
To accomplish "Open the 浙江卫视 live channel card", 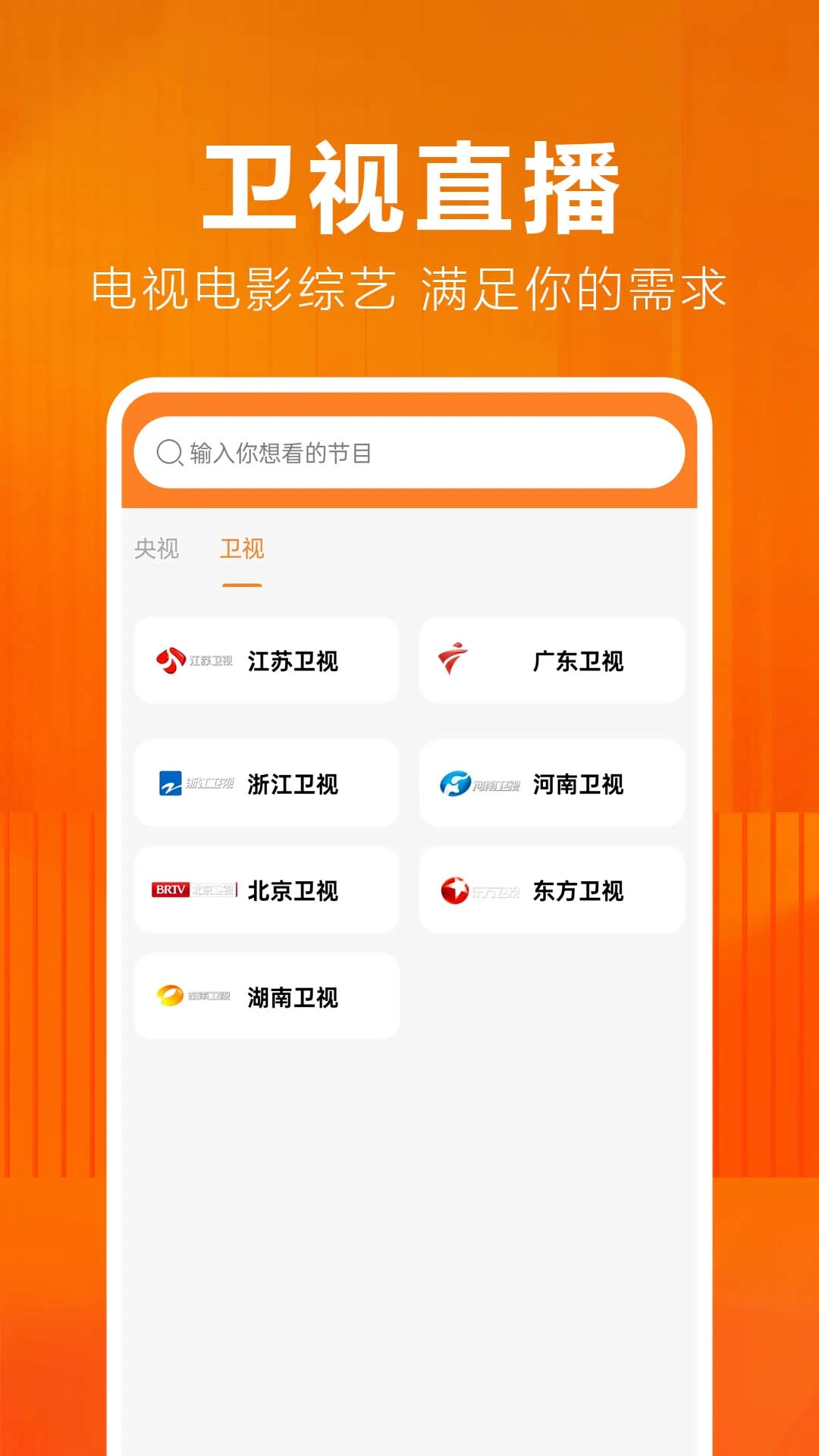I will pos(267,784).
